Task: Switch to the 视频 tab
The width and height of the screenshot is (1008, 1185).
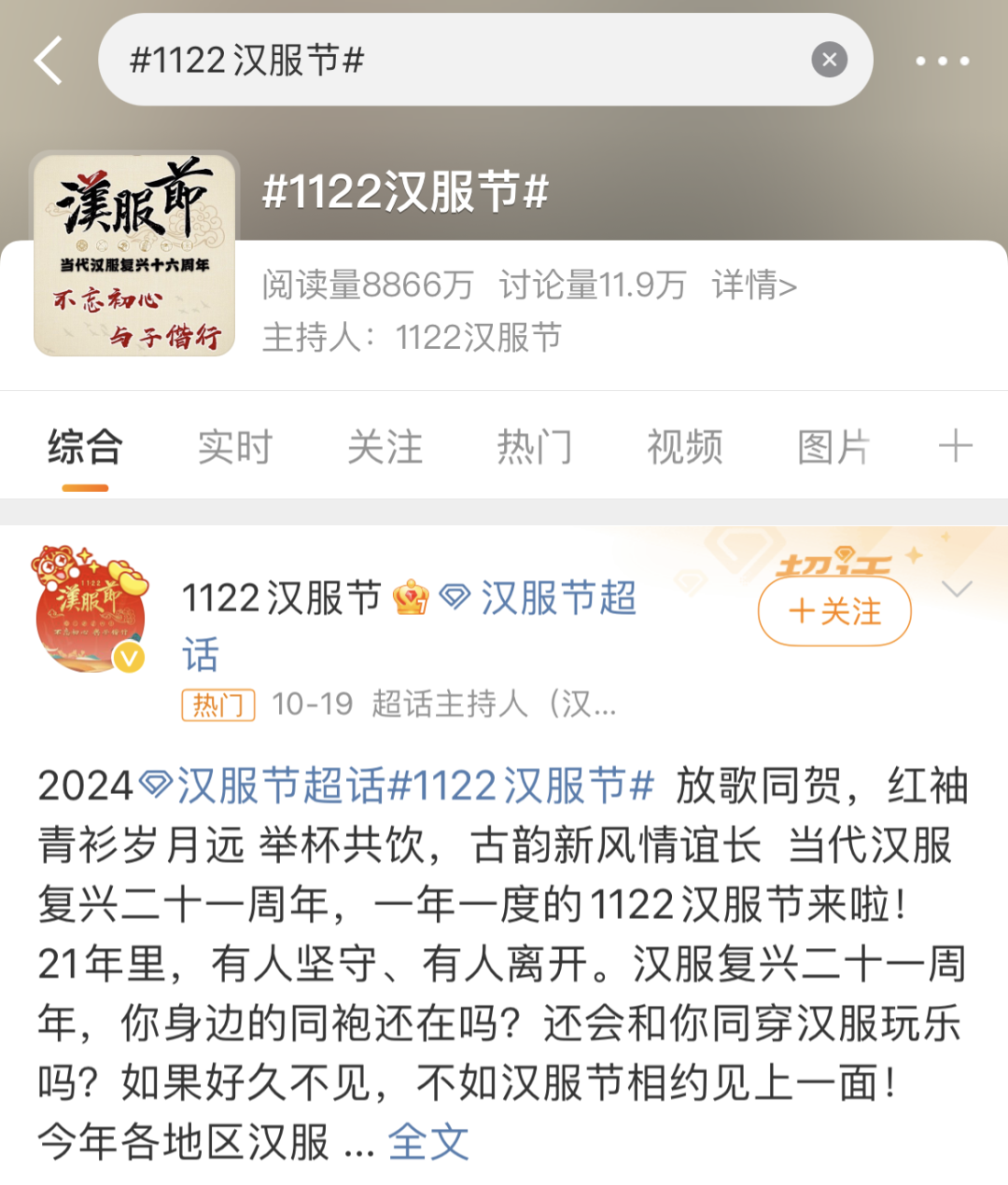Action: coord(684,447)
